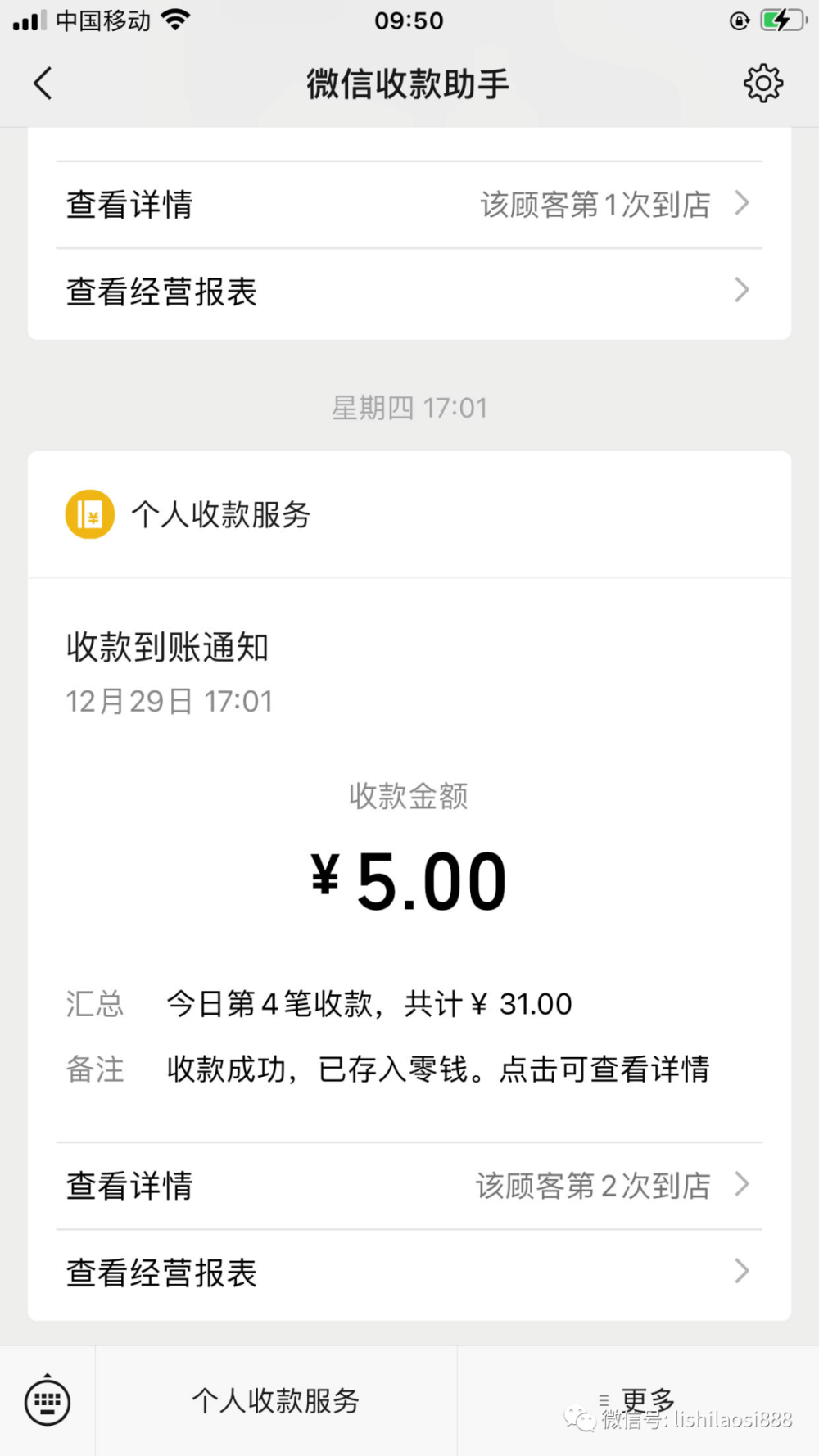Open the 更多 bottom menu
Screen dimensions: 819x1456
[637, 1400]
